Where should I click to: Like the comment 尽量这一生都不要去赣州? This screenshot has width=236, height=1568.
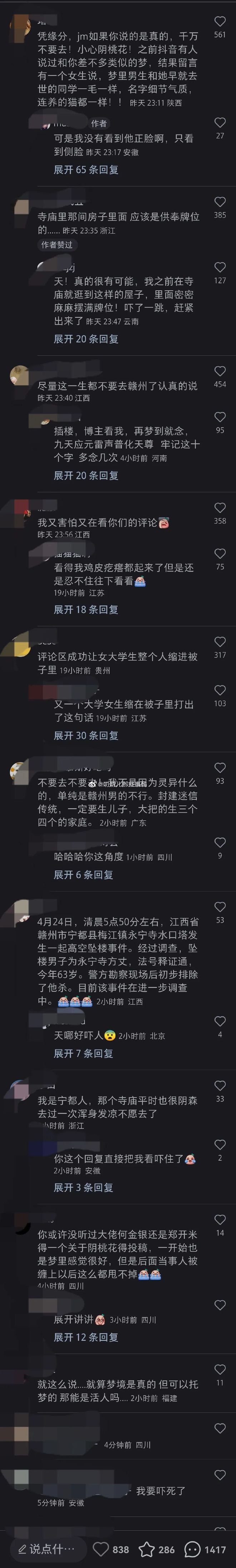(220, 371)
